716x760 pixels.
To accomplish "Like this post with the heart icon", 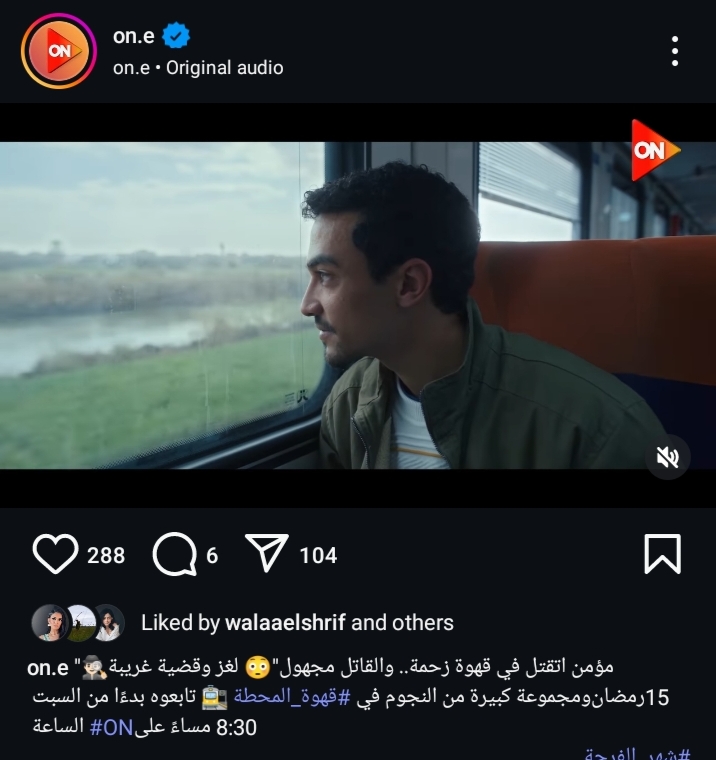I will pos(55,555).
